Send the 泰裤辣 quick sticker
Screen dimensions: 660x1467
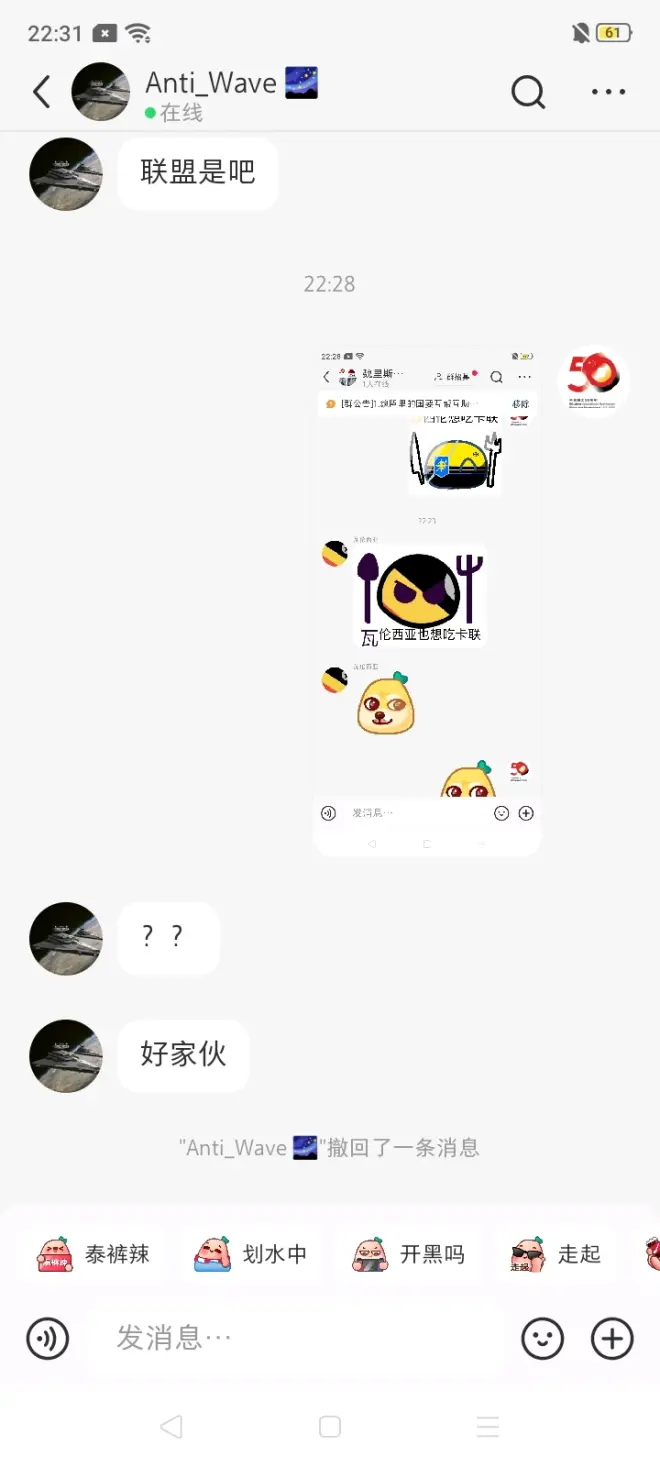94,1254
